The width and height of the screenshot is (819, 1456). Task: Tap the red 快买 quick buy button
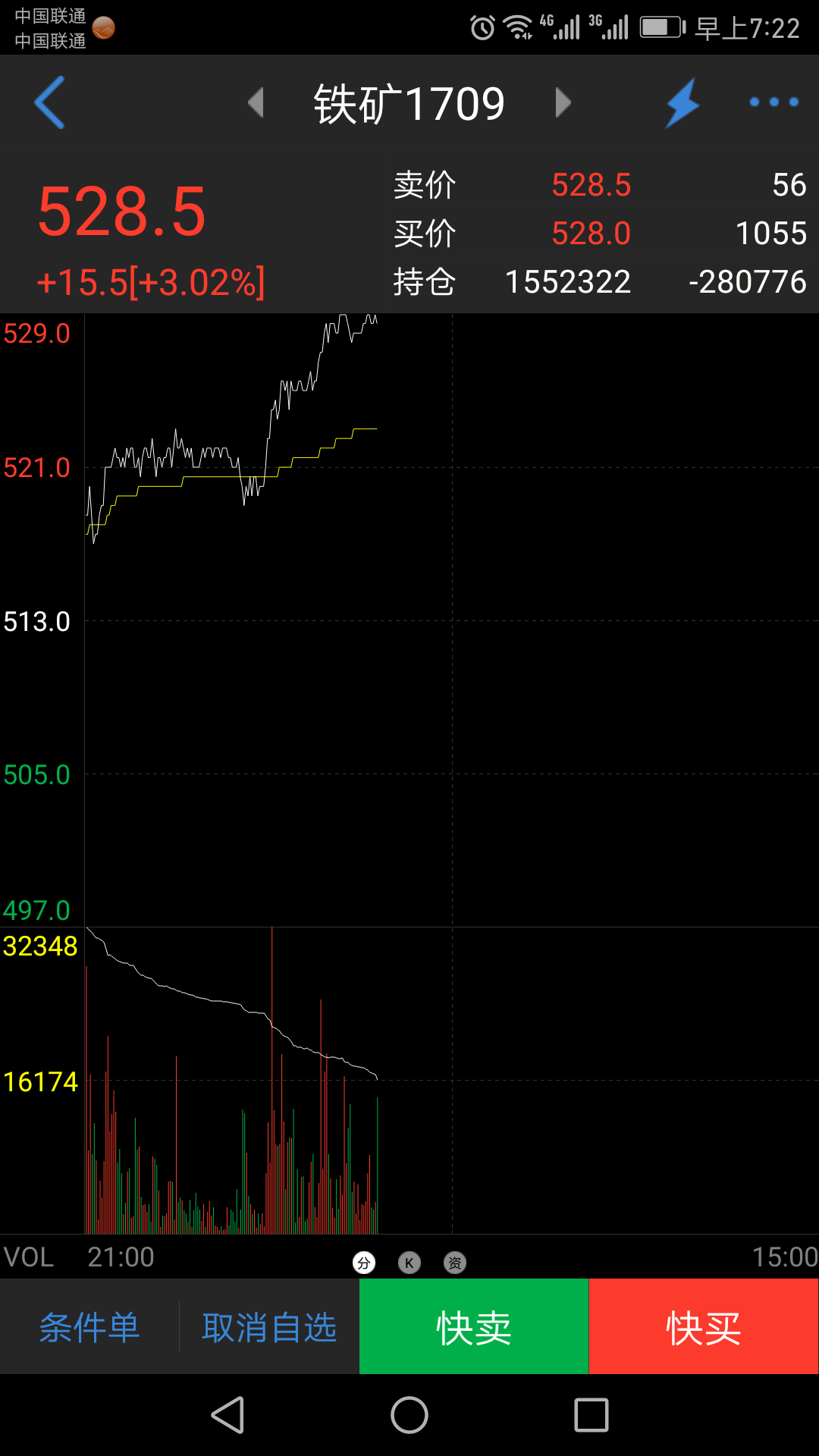[704, 1327]
